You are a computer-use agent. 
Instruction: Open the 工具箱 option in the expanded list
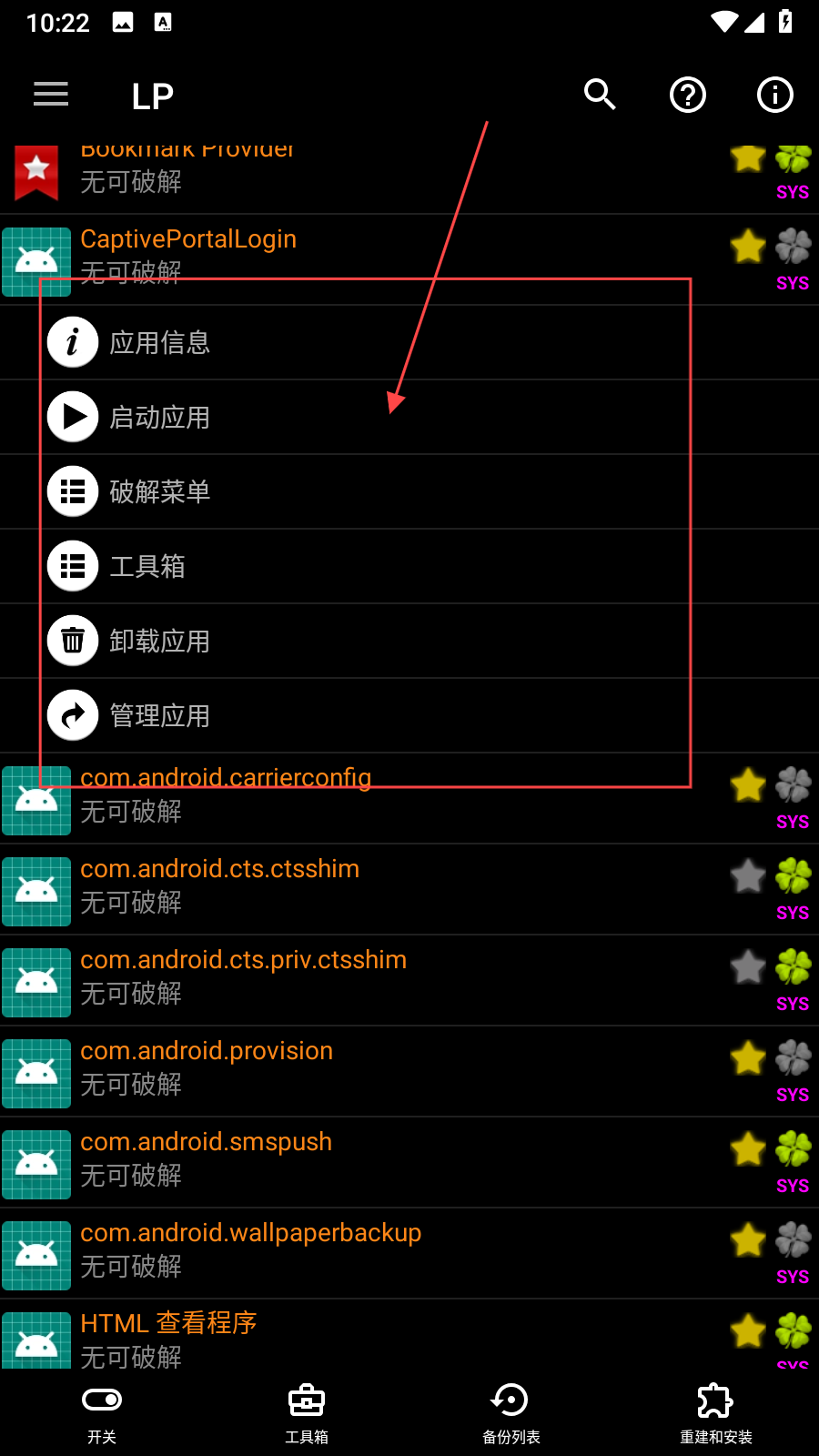(x=147, y=567)
